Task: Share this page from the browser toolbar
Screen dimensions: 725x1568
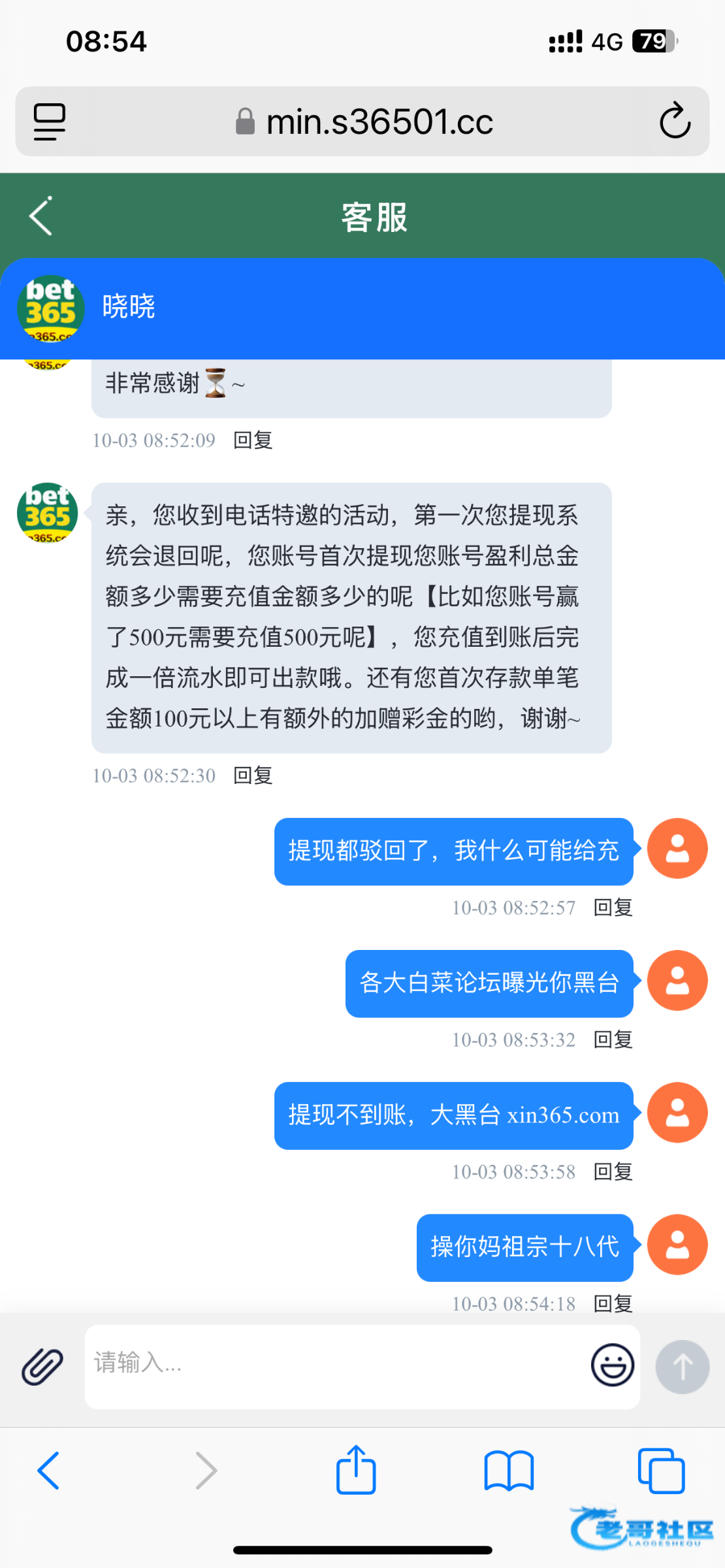Action: (x=356, y=1470)
